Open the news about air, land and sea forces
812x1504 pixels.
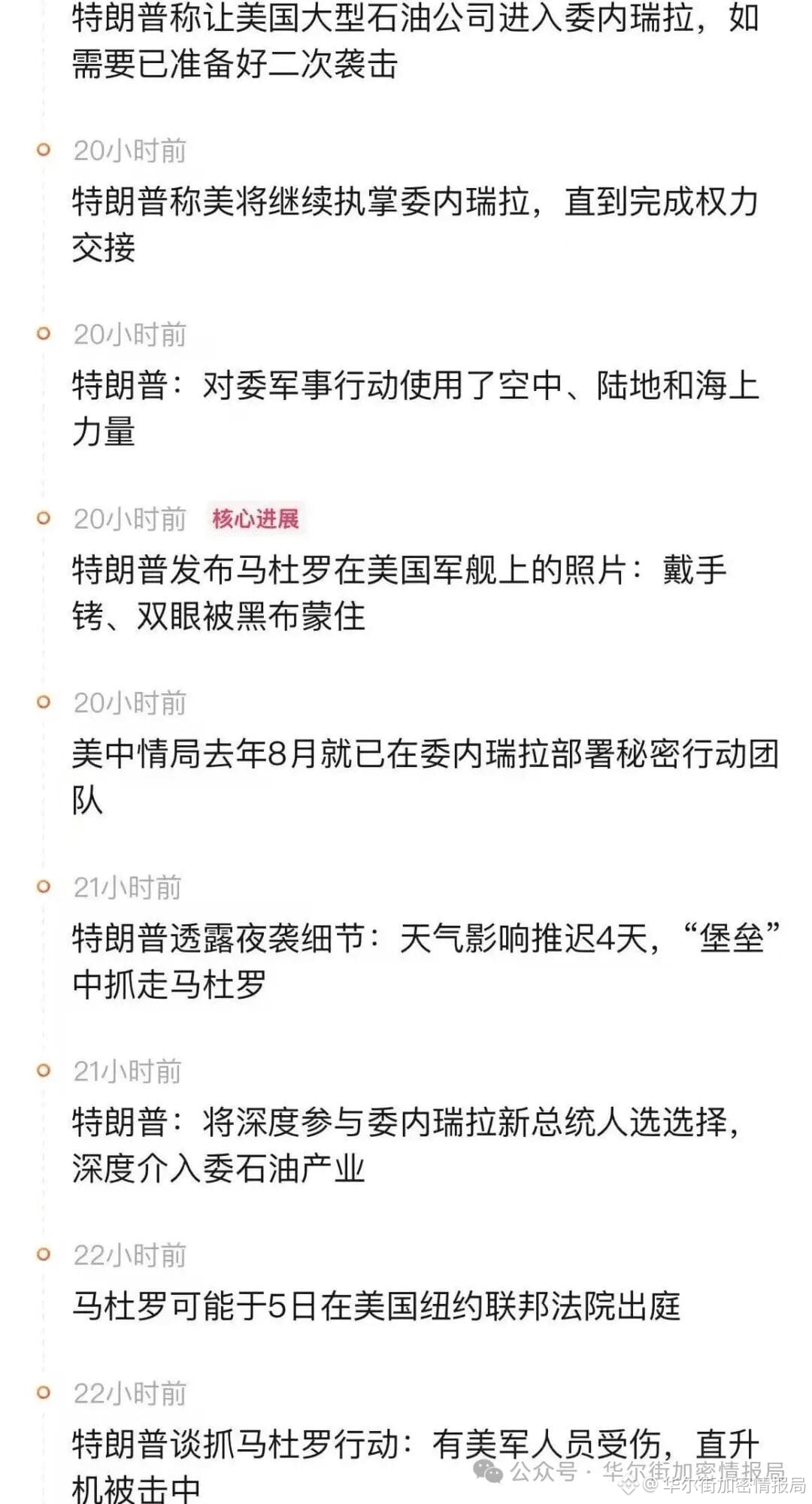coord(406,406)
